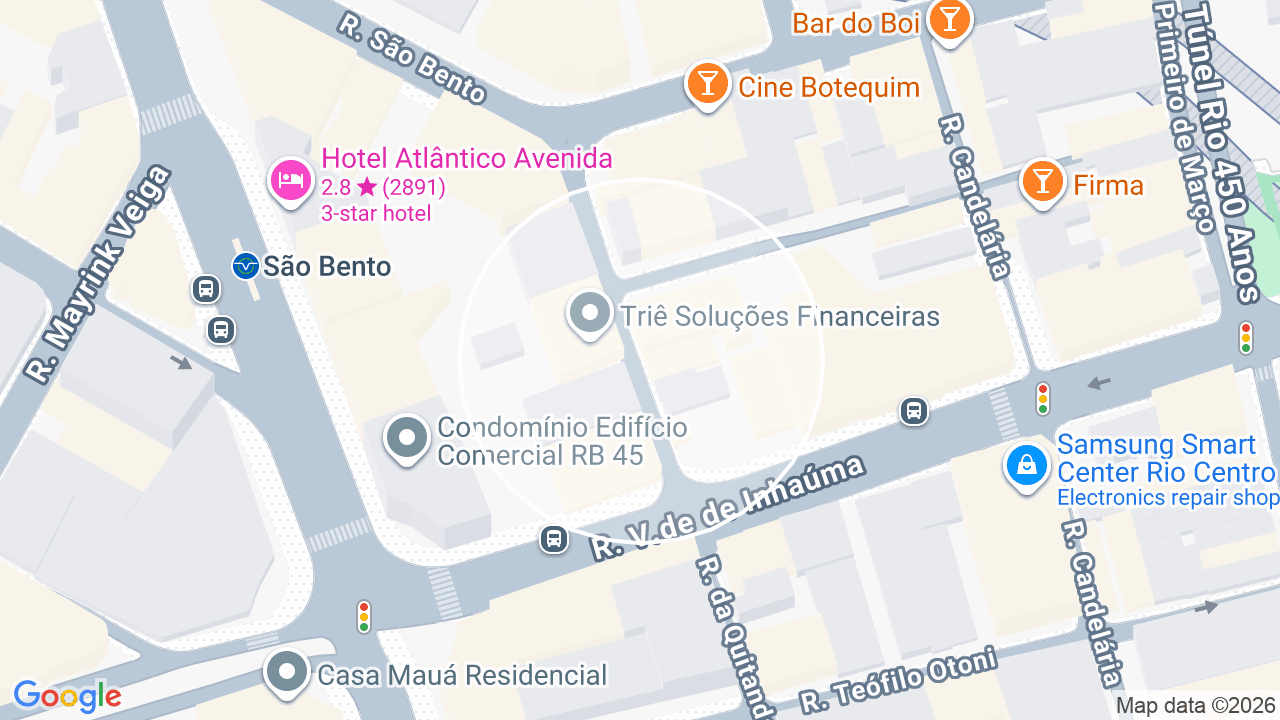The height and width of the screenshot is (720, 1280).
Task: Select the Firma bar marker
Action: 1042,183
